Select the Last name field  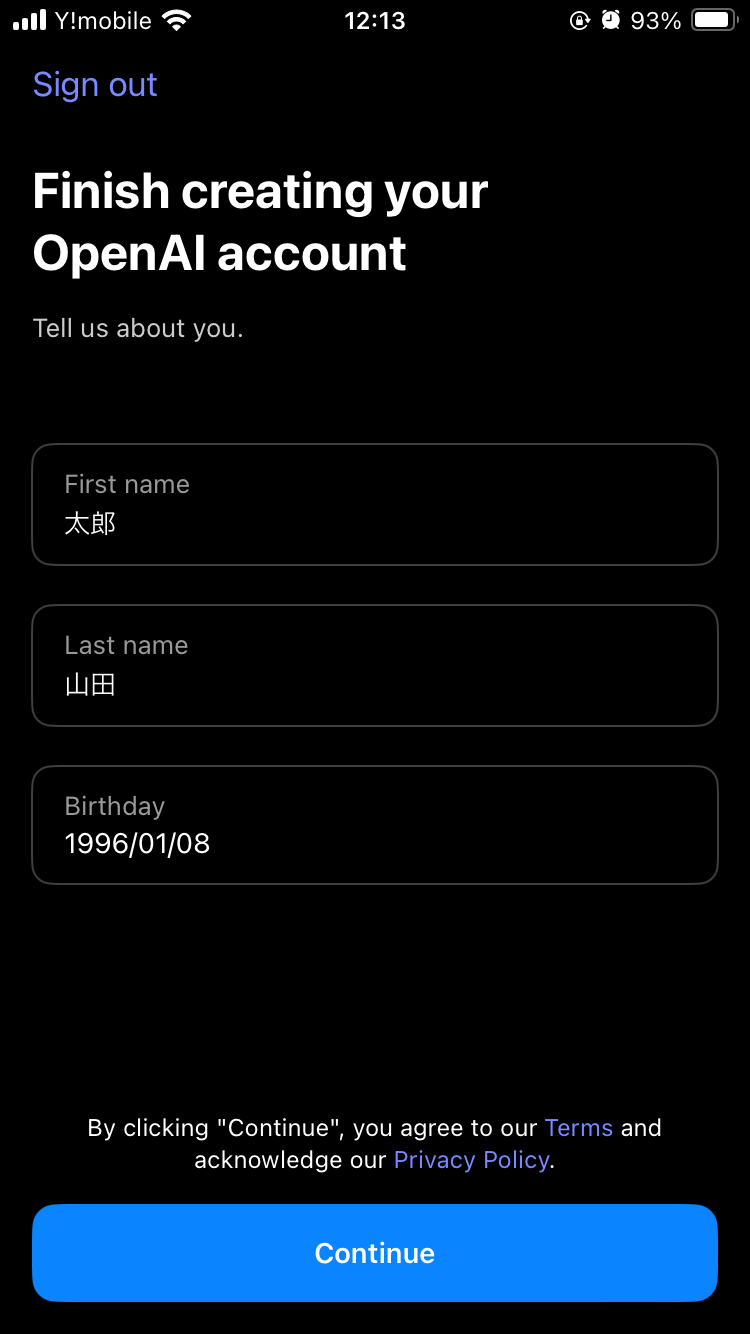coord(375,665)
